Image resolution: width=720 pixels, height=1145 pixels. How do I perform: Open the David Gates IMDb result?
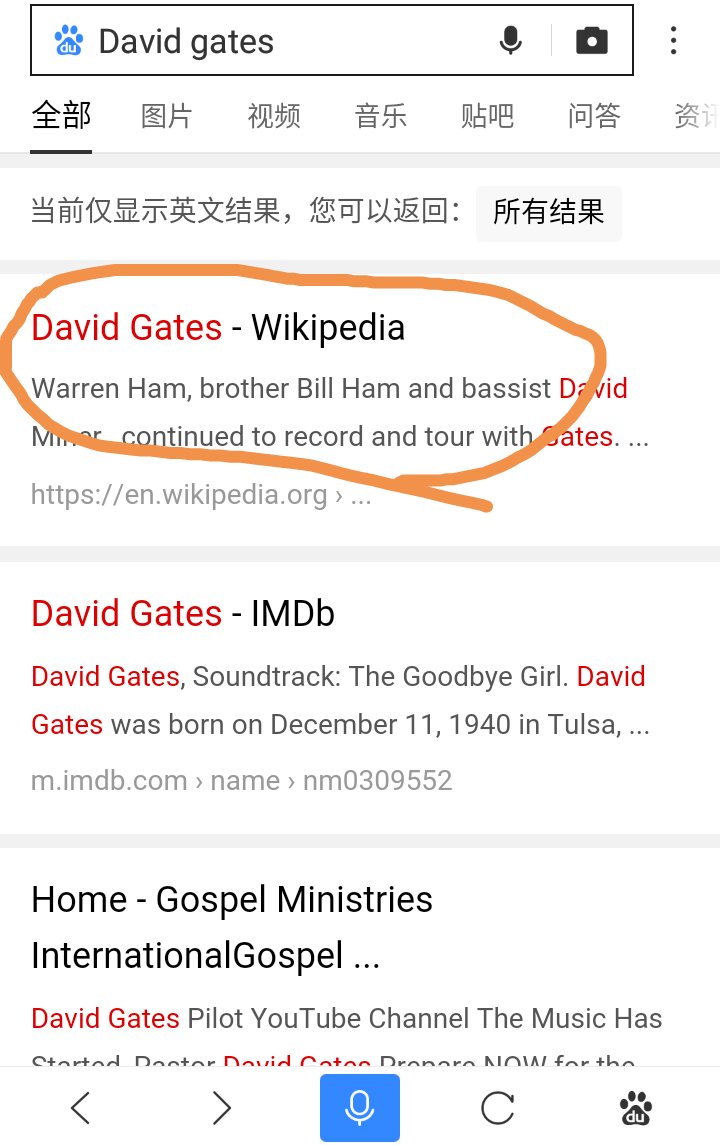[183, 613]
